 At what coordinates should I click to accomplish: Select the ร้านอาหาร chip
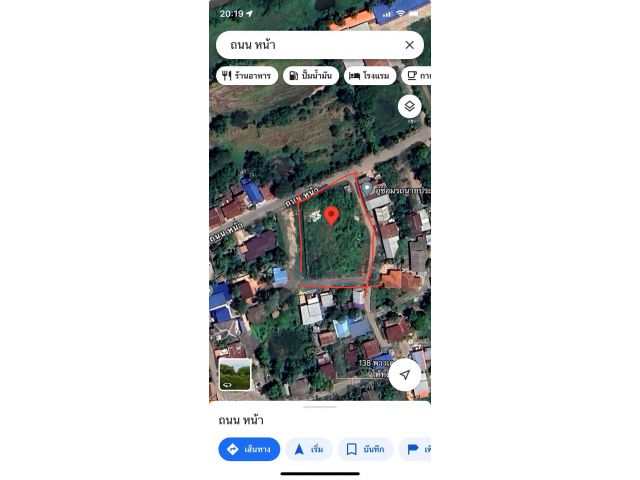247,75
